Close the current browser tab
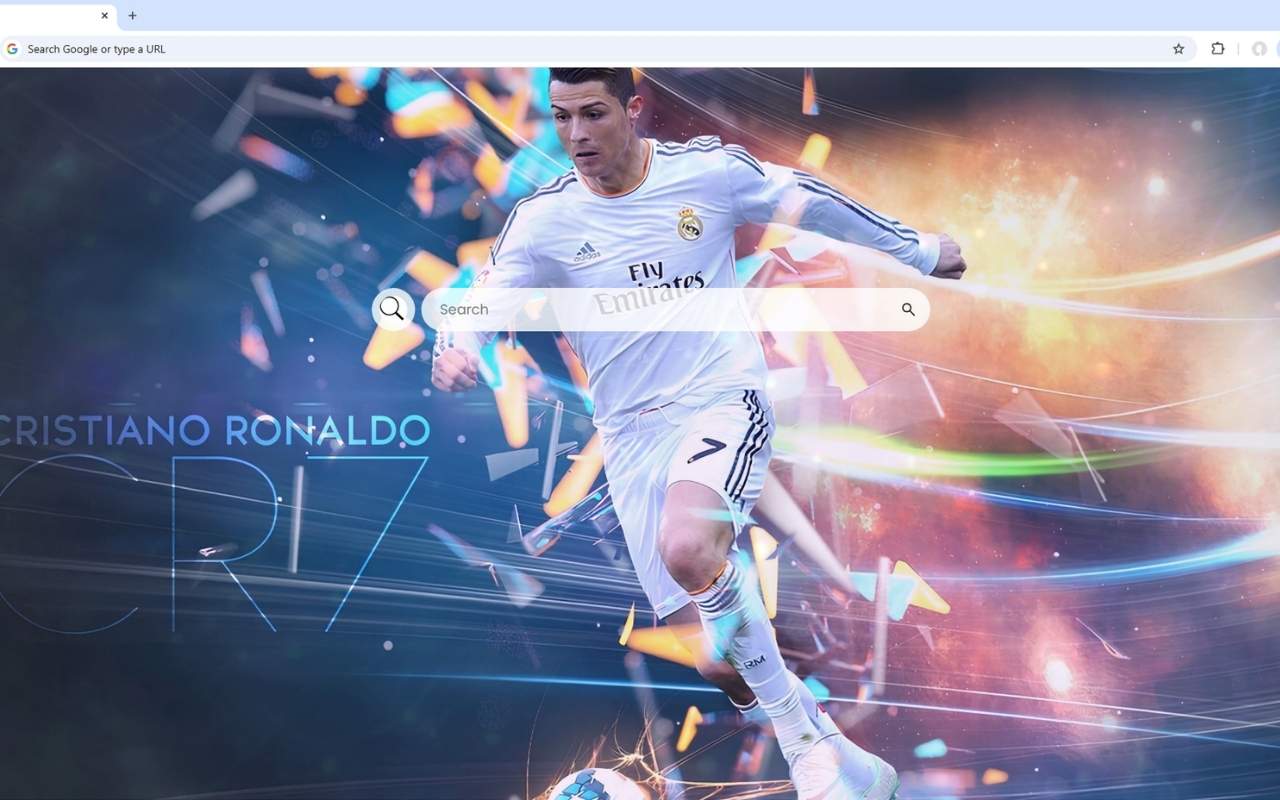The height and width of the screenshot is (800, 1280). pyautogui.click(x=104, y=15)
